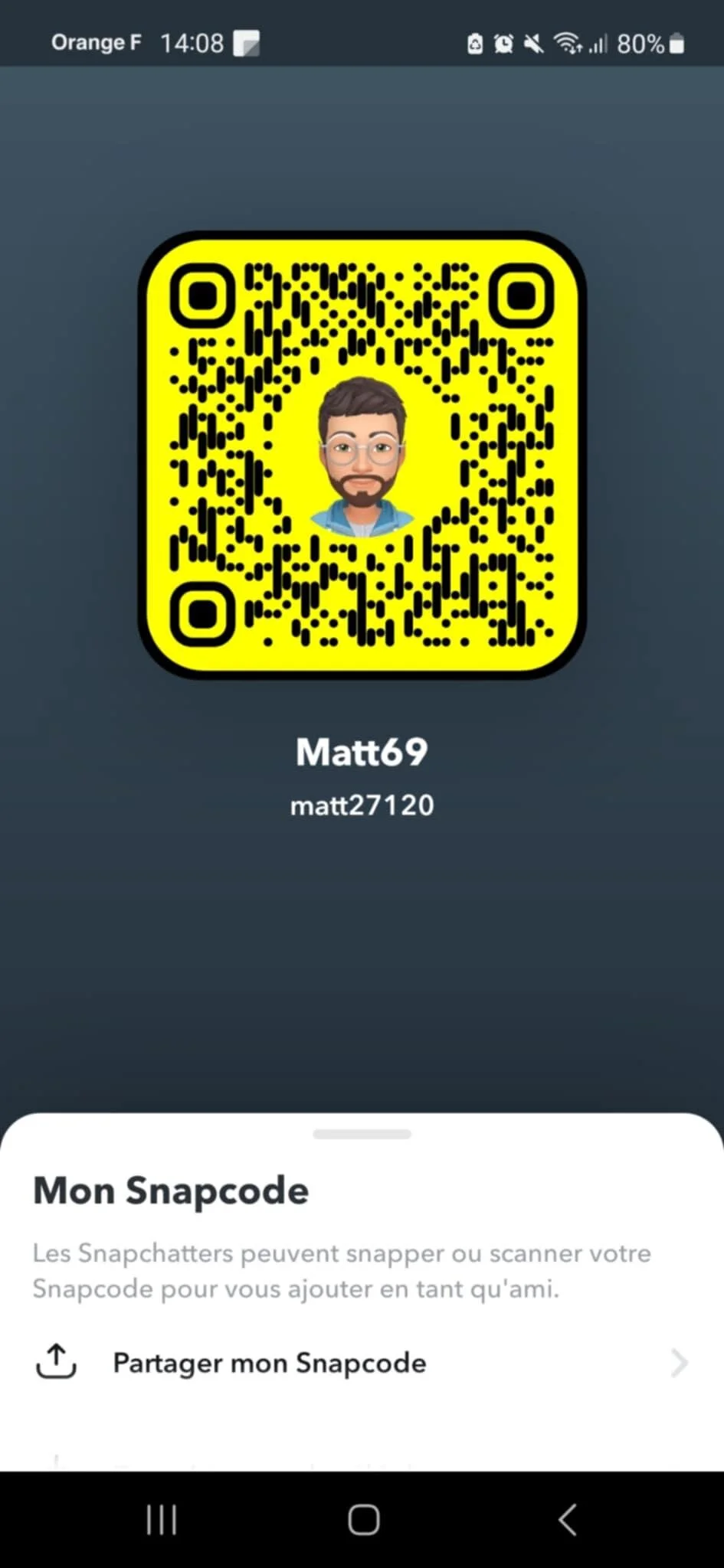Open Partager mon Snapcode
This screenshot has height=1568, width=724.
(x=362, y=1363)
